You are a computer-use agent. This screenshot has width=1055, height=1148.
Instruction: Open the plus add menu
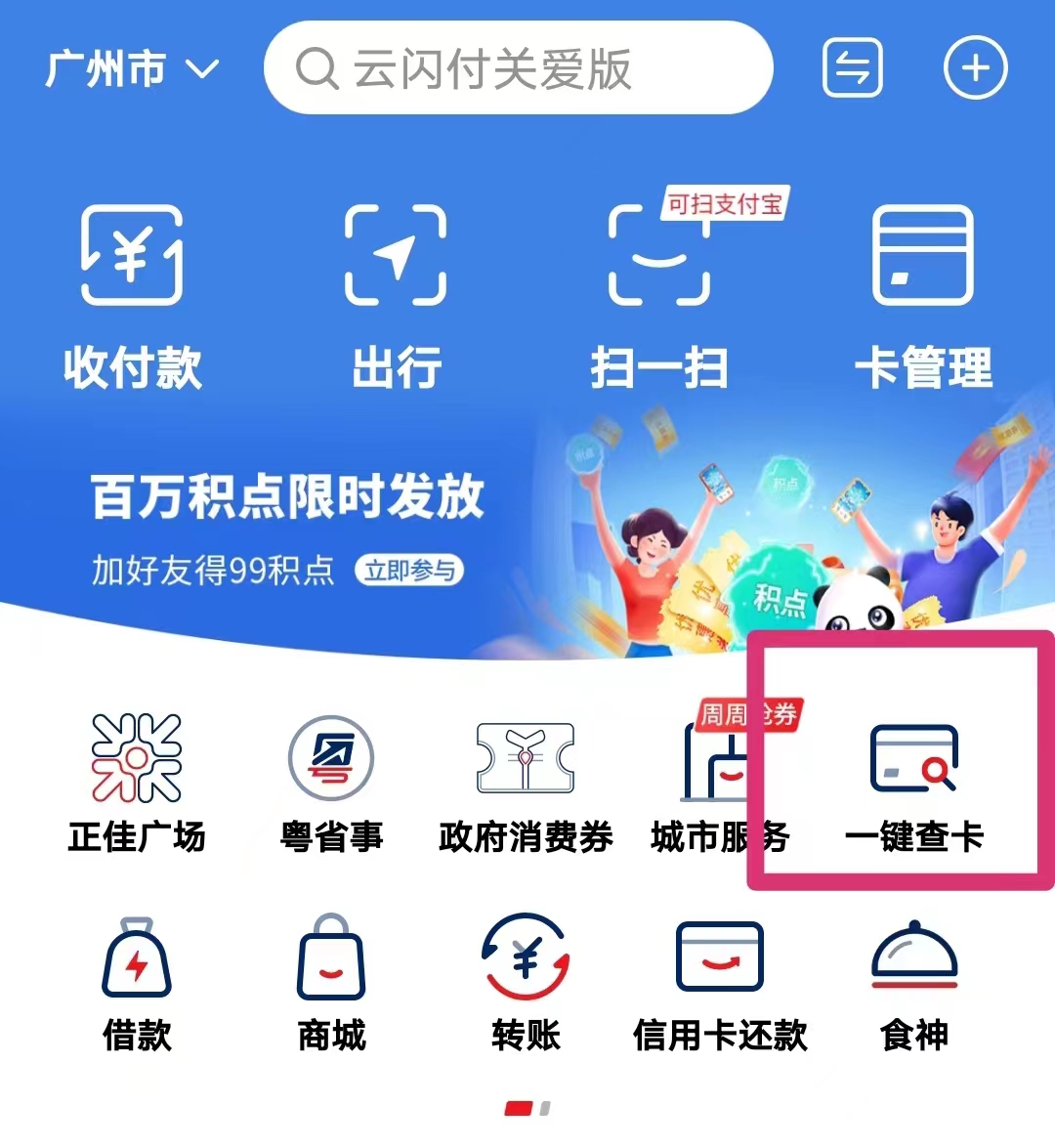coord(975,68)
